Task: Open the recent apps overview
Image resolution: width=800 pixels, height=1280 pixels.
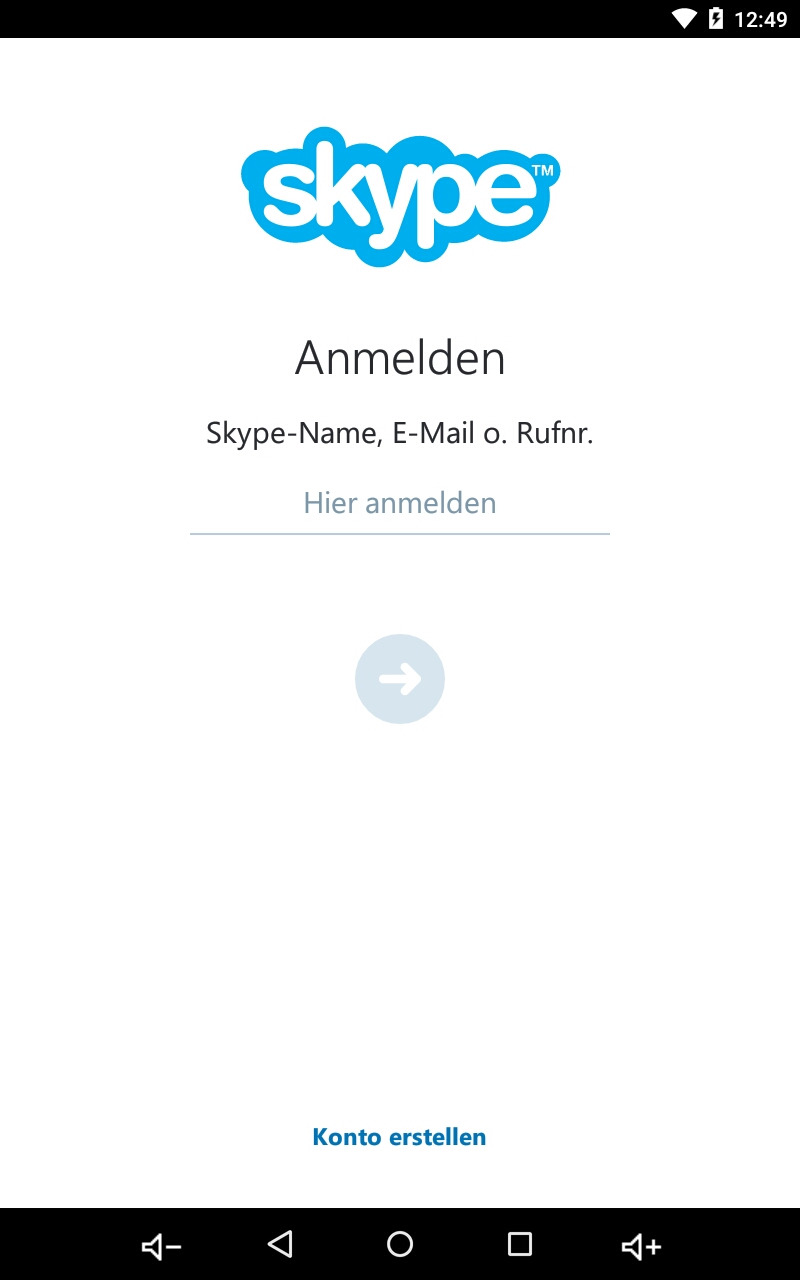Action: pos(520,1244)
